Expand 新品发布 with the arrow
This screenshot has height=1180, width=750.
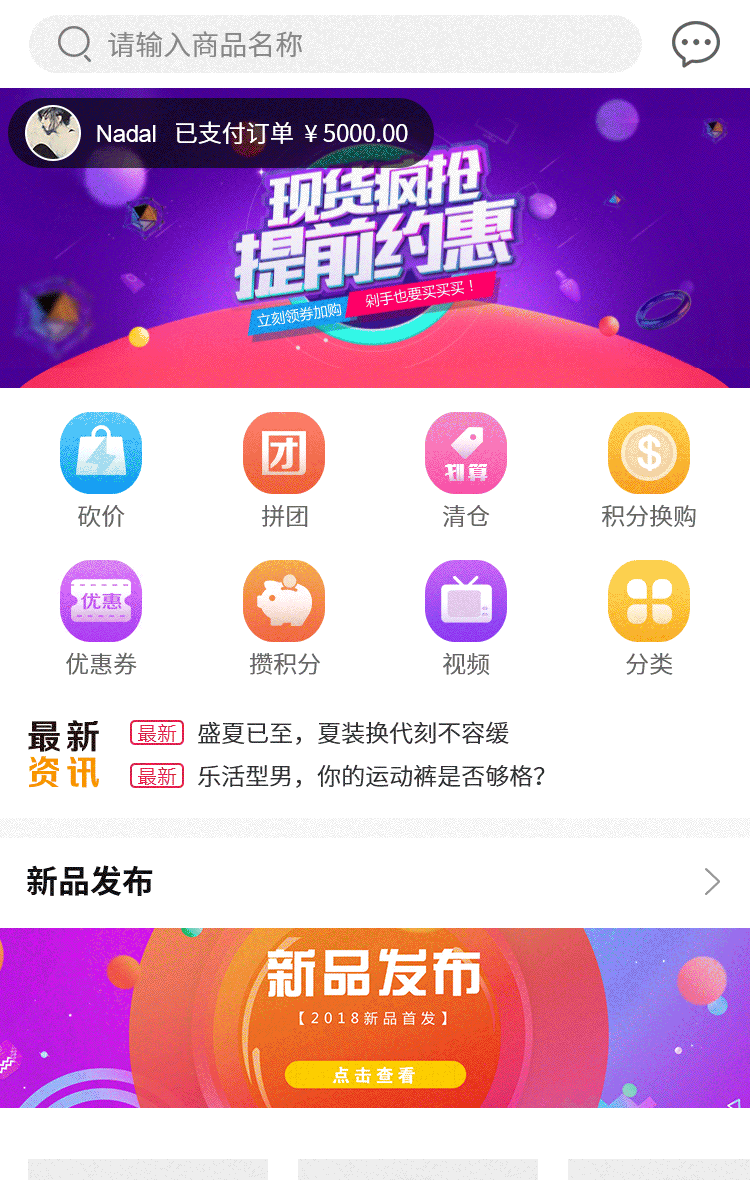point(712,882)
